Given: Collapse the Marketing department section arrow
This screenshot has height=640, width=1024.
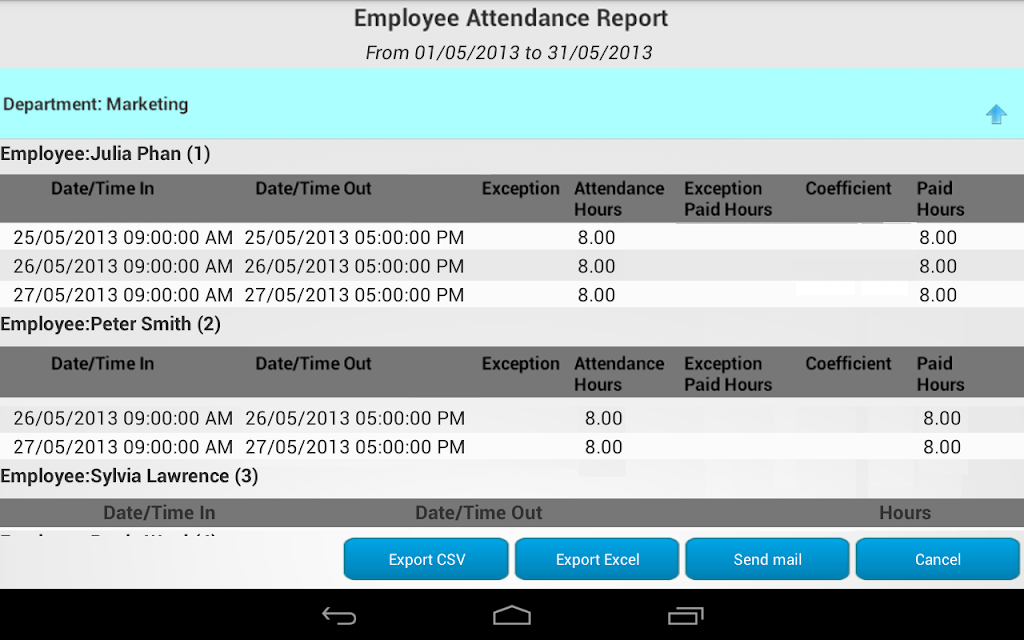Looking at the screenshot, I should [996, 114].
